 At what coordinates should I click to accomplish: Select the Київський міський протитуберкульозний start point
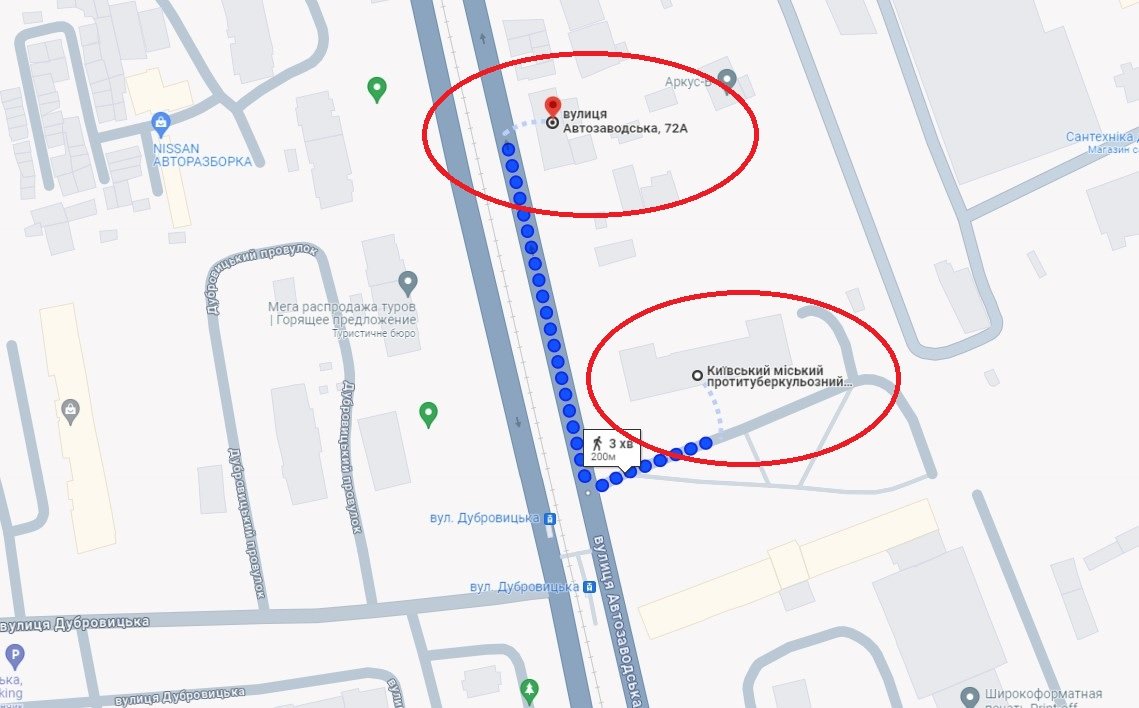(x=698, y=375)
